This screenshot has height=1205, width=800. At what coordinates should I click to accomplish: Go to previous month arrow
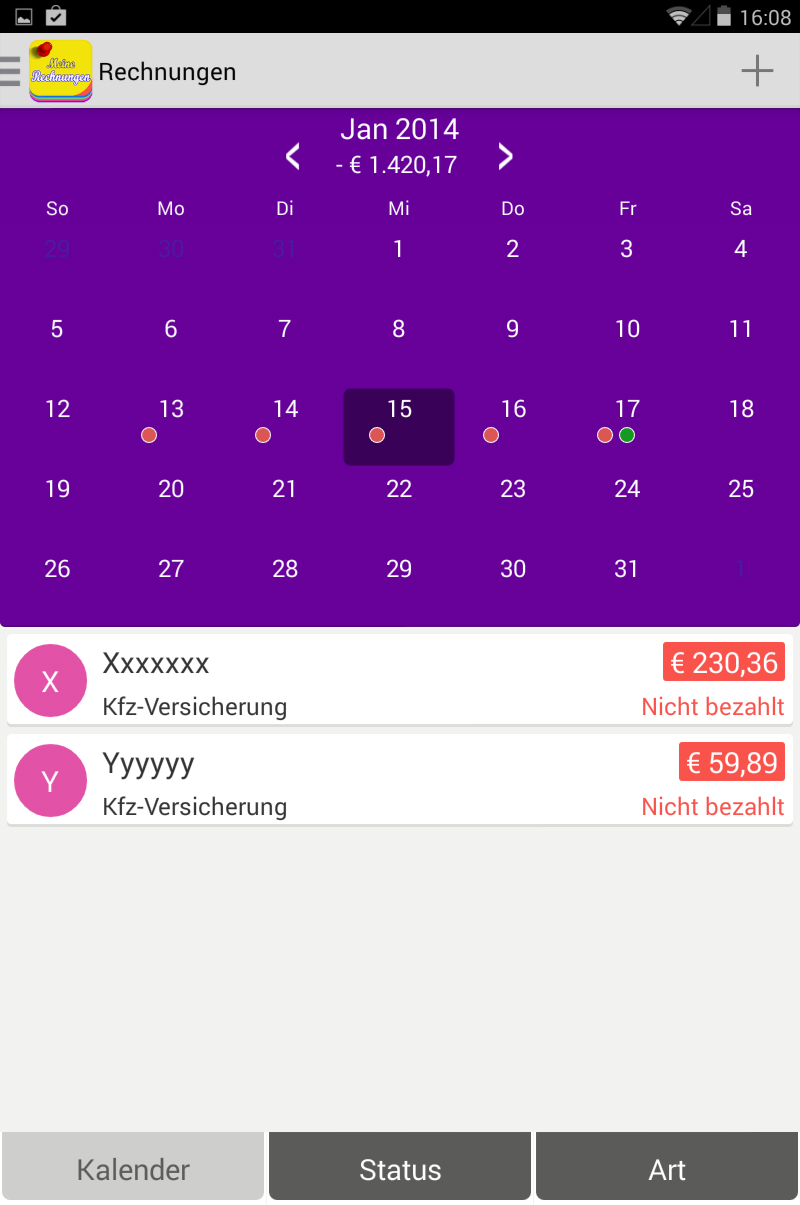tap(292, 156)
